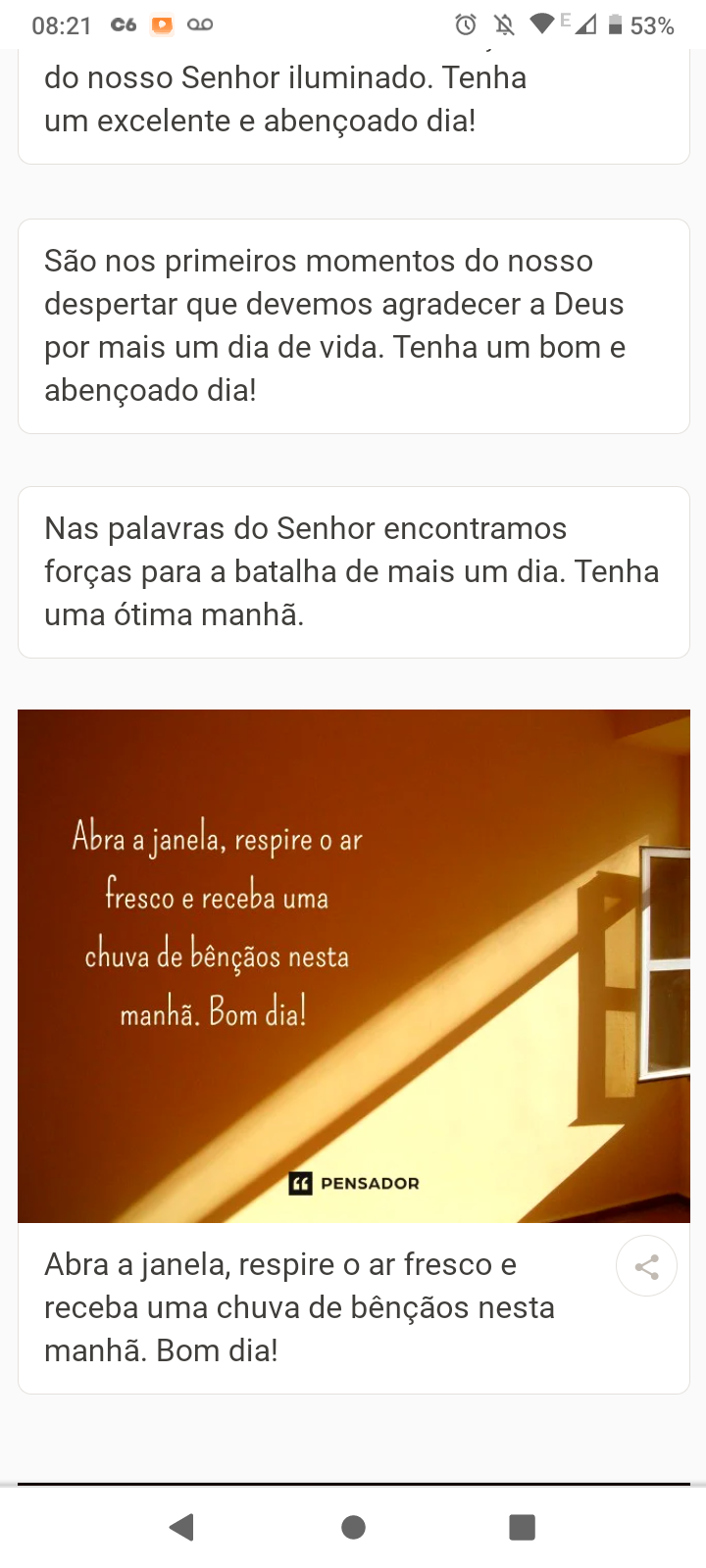The height and width of the screenshot is (1568, 706).
Task: Go to the home screen
Action: [x=353, y=1527]
